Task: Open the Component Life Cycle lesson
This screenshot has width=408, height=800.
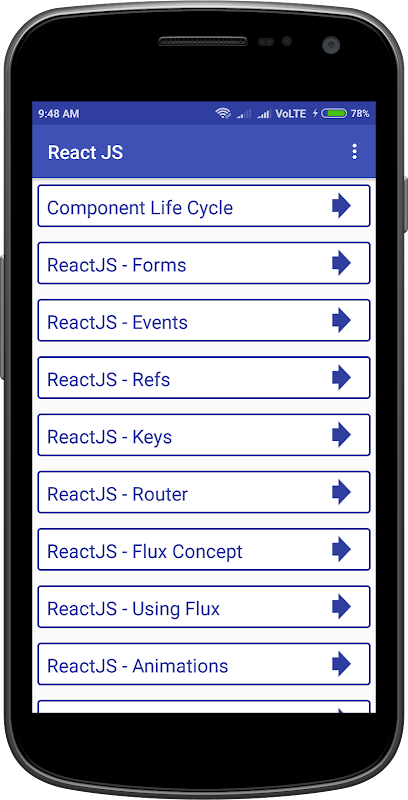Action: tap(204, 206)
